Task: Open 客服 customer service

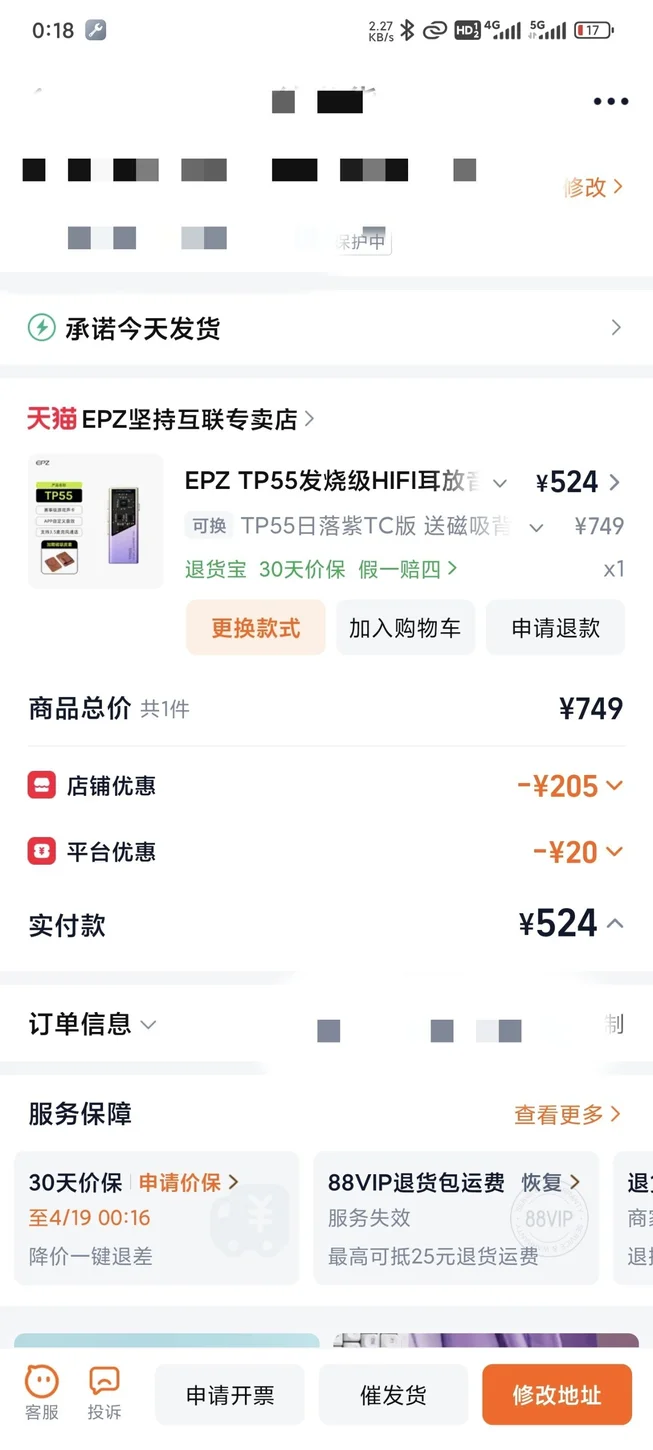Action: click(42, 1393)
